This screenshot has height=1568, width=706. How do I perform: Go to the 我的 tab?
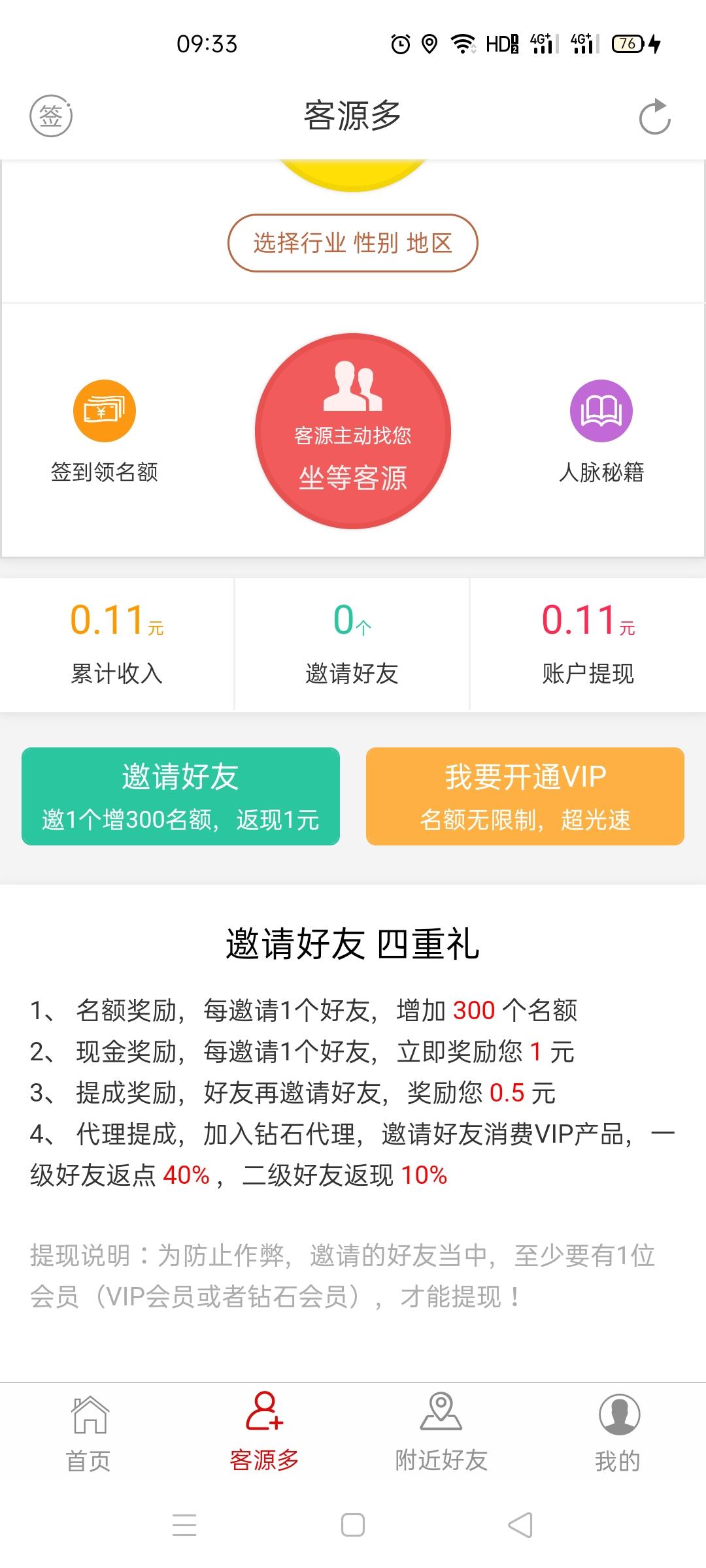coord(618,1433)
